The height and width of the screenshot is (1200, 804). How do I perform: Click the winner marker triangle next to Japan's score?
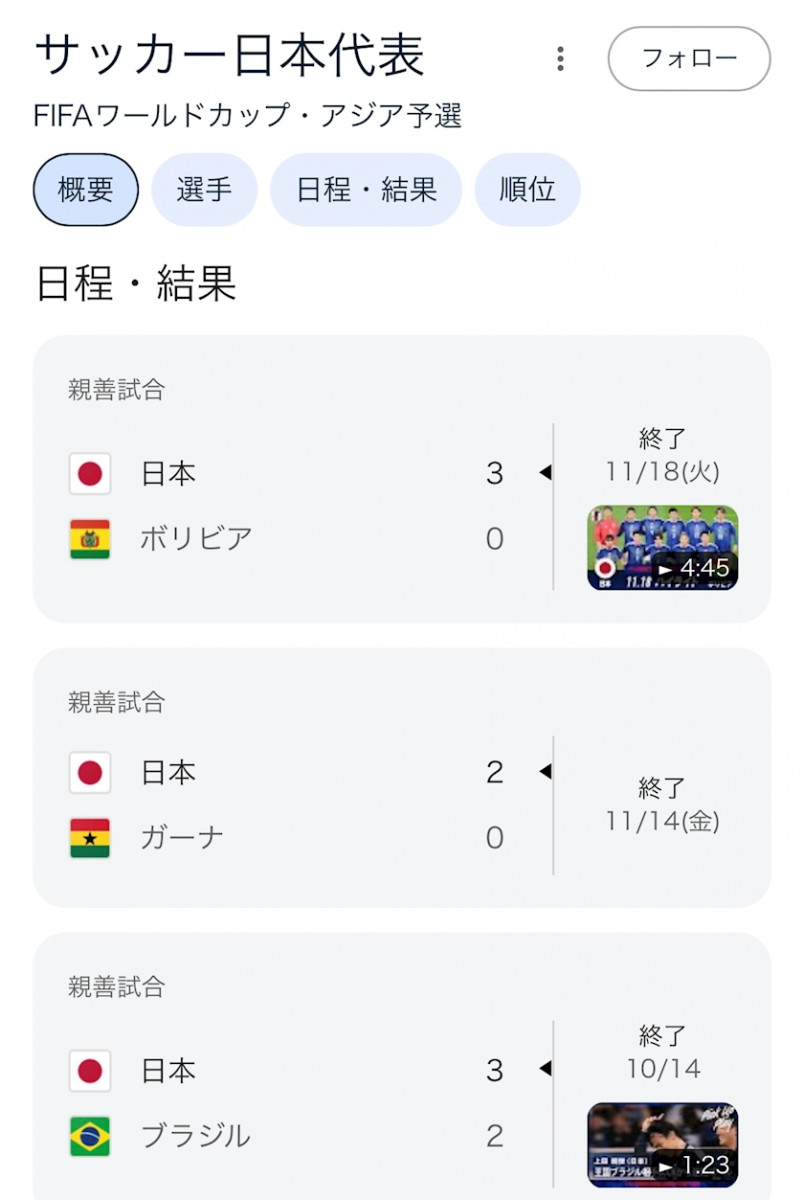[545, 474]
